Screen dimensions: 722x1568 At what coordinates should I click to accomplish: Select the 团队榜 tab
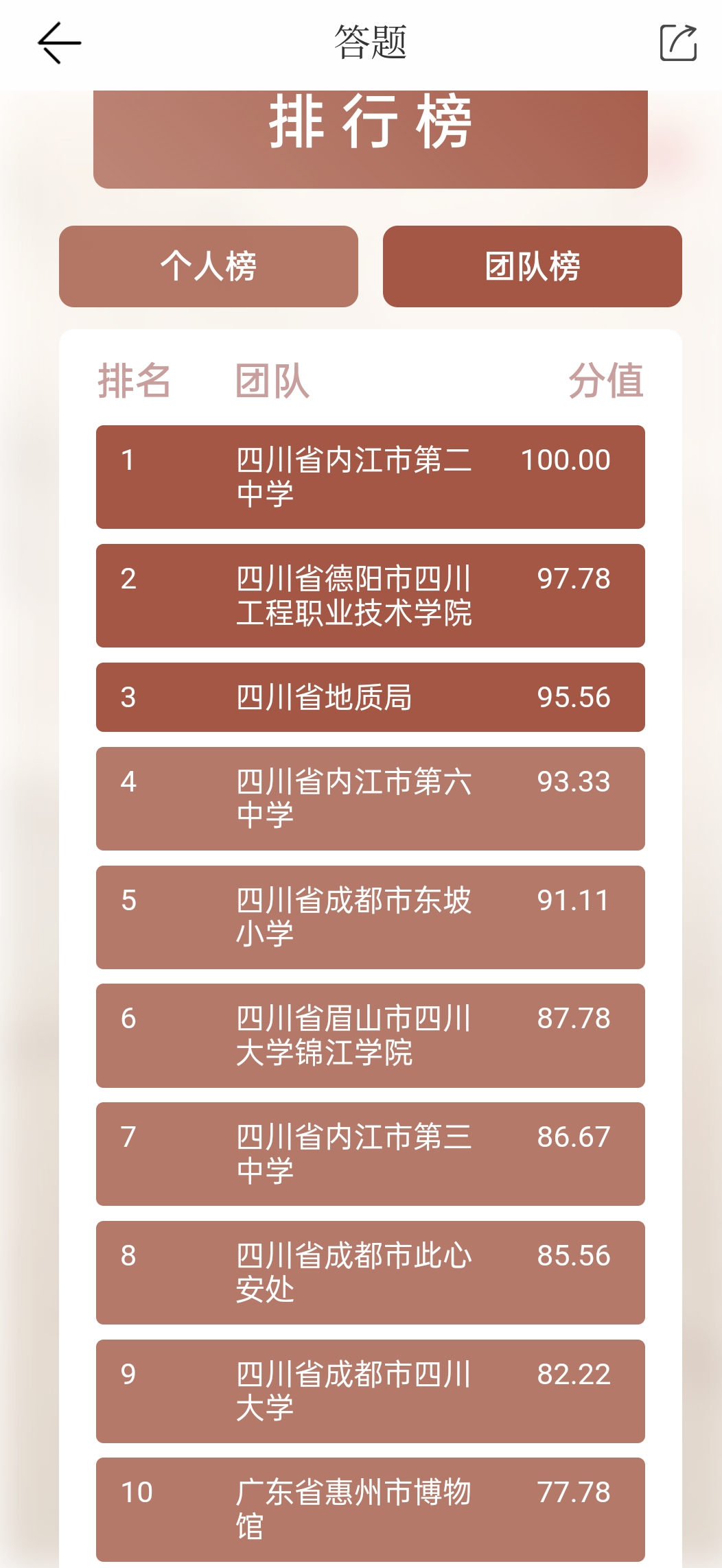(x=532, y=266)
